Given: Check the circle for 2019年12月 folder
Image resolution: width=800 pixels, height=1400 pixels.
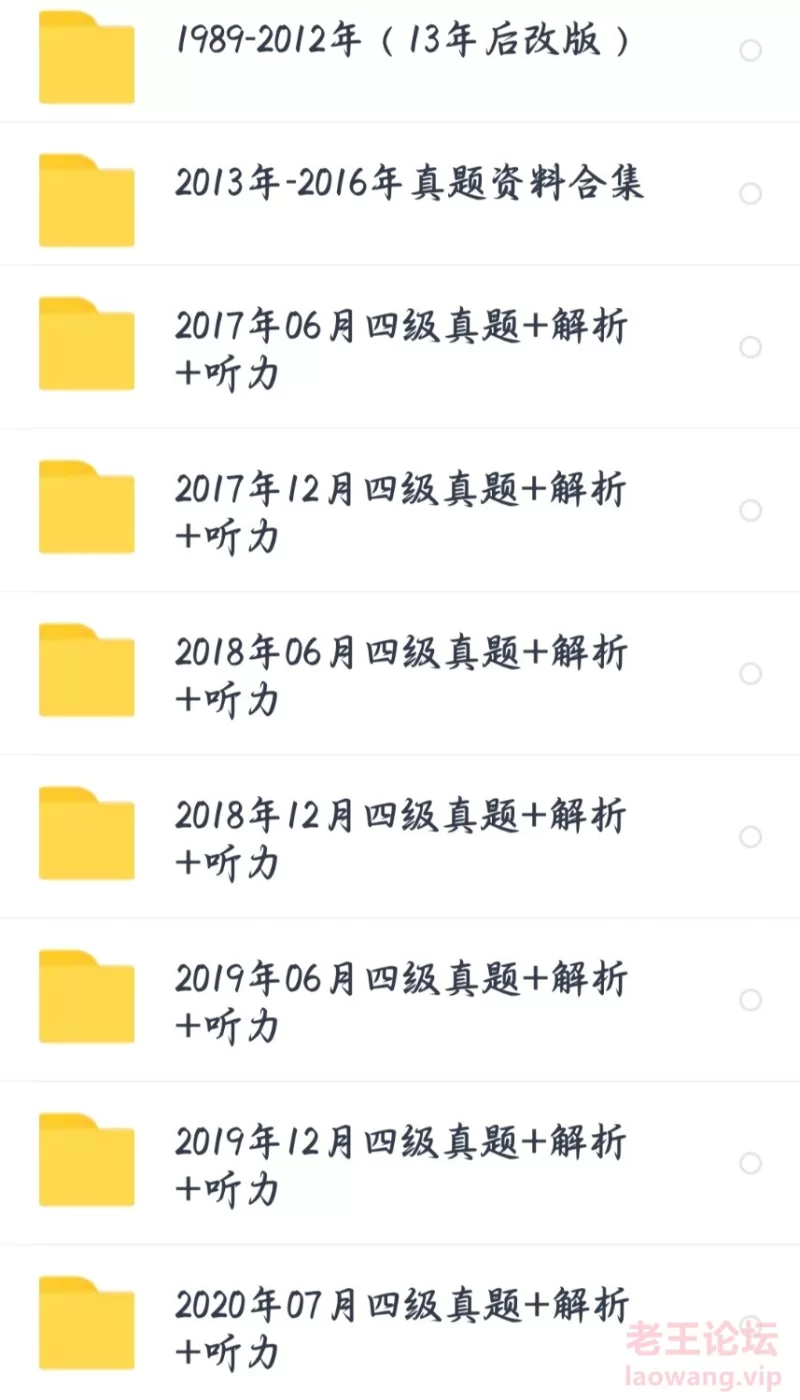Looking at the screenshot, I should pos(750,1162).
